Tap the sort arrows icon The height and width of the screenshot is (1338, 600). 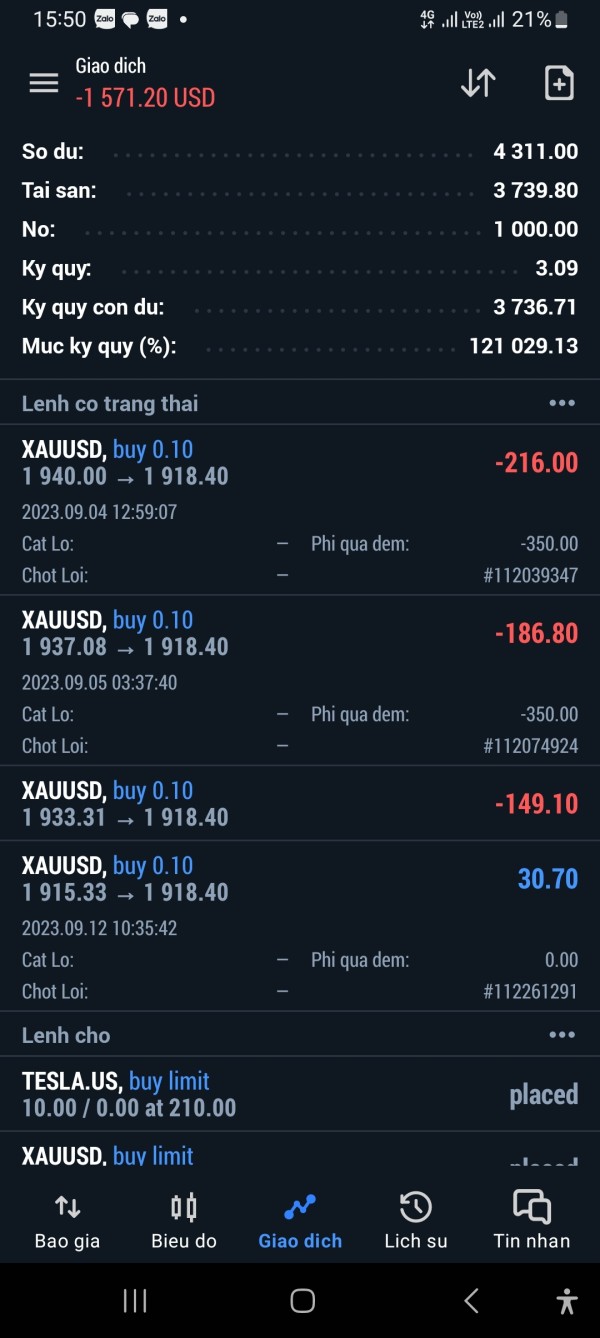(478, 83)
